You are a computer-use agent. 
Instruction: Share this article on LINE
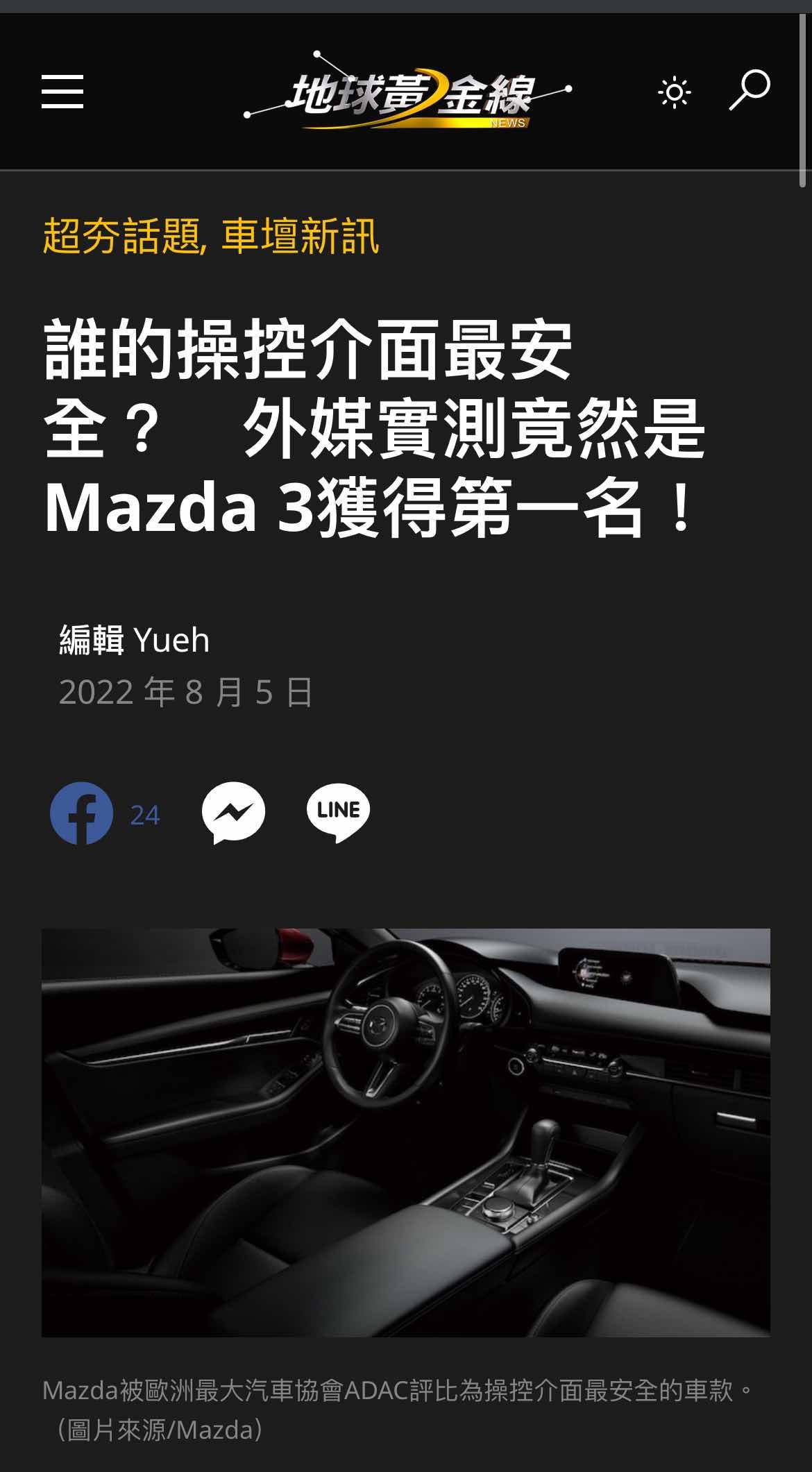[x=338, y=813]
